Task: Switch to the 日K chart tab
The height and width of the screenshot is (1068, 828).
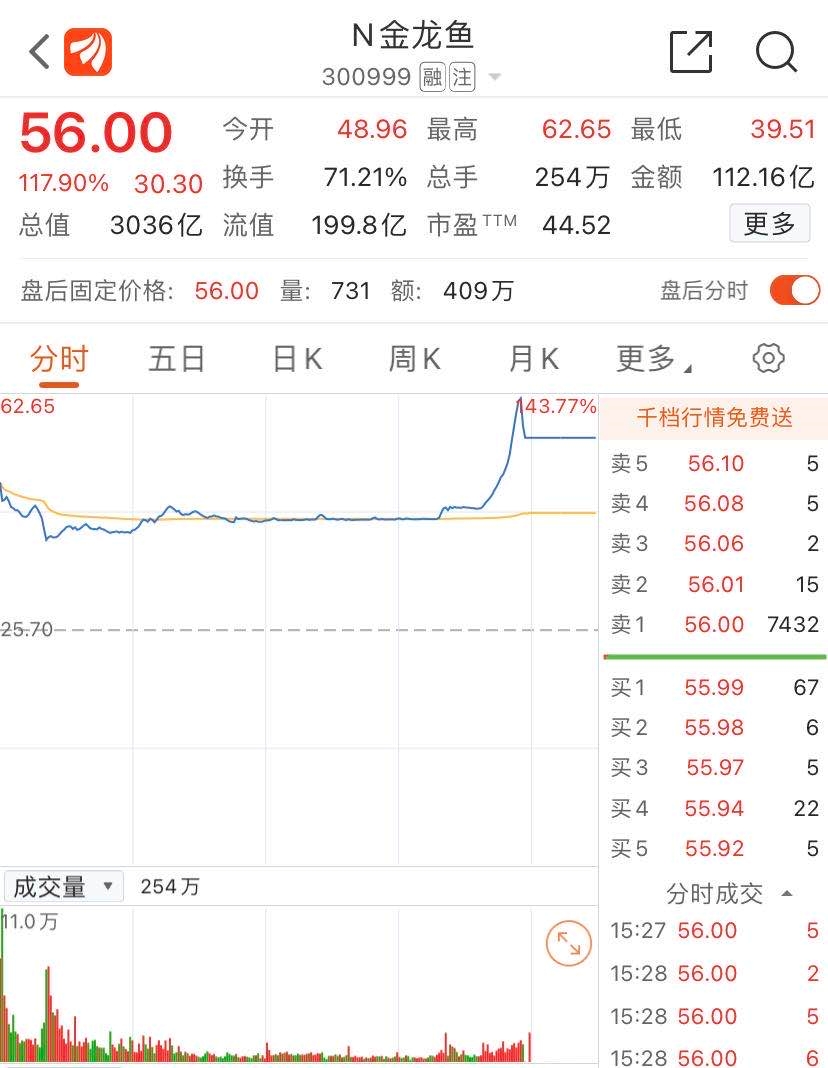Action: (297, 358)
